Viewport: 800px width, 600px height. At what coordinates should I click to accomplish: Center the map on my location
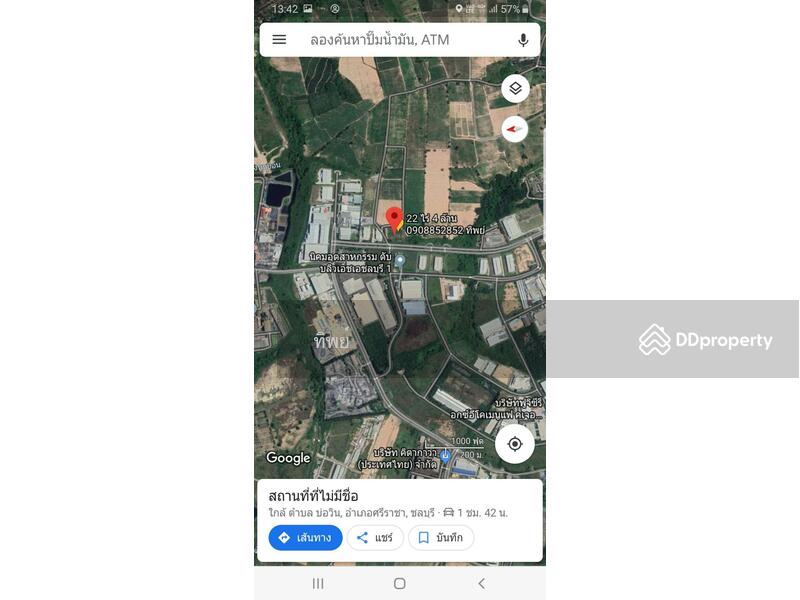pyautogui.click(x=515, y=444)
